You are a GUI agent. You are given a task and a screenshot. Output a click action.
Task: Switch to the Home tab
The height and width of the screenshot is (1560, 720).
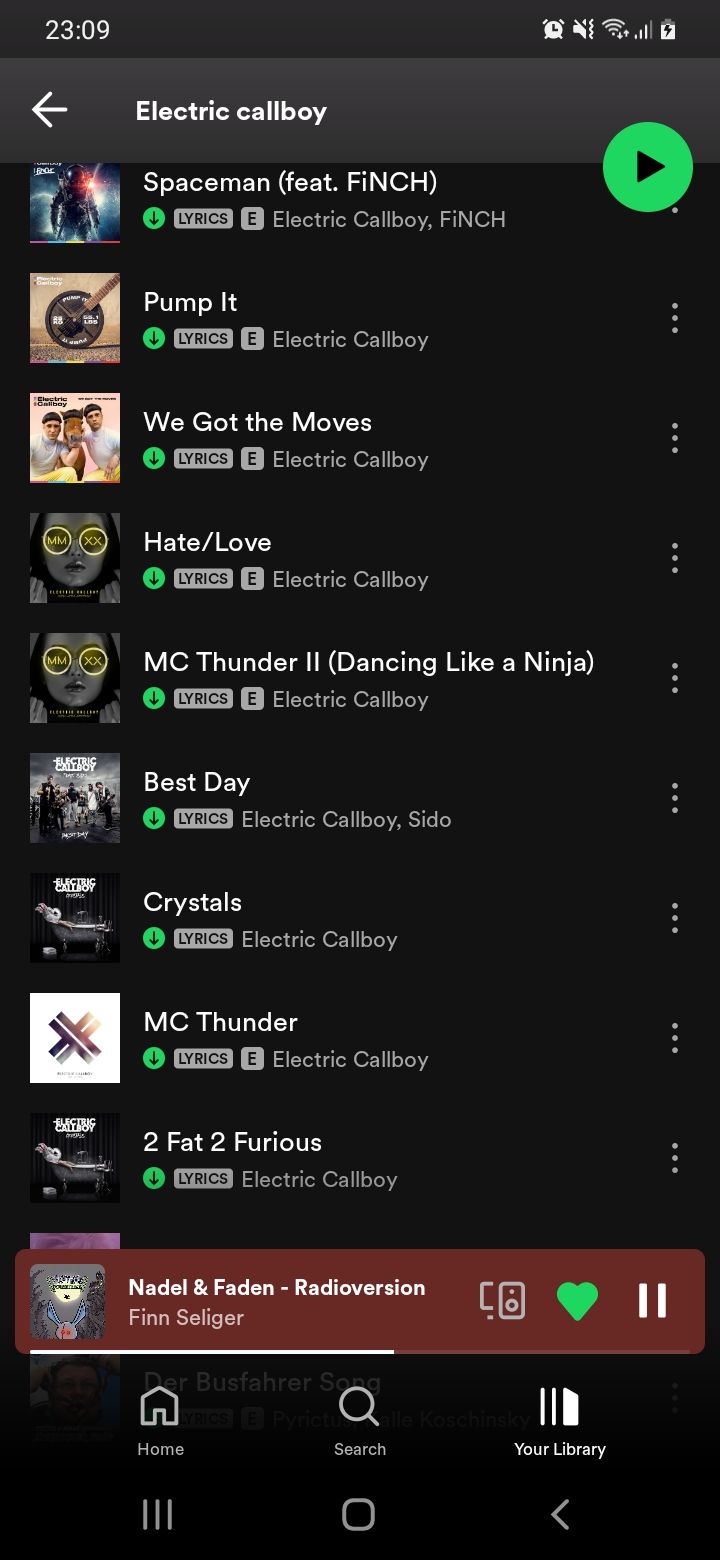[160, 1420]
